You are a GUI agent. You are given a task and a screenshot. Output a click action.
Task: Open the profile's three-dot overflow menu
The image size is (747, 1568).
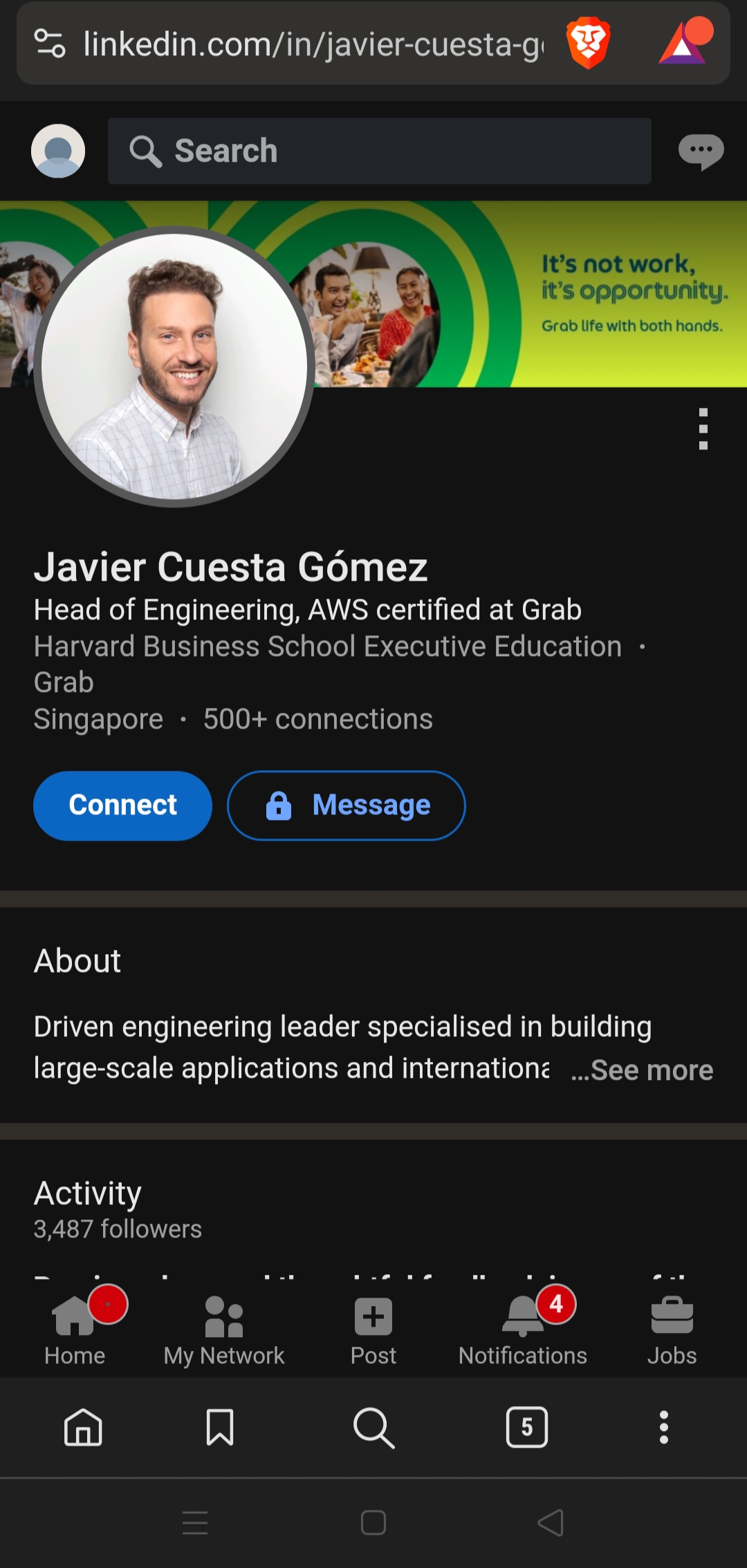pos(703,429)
